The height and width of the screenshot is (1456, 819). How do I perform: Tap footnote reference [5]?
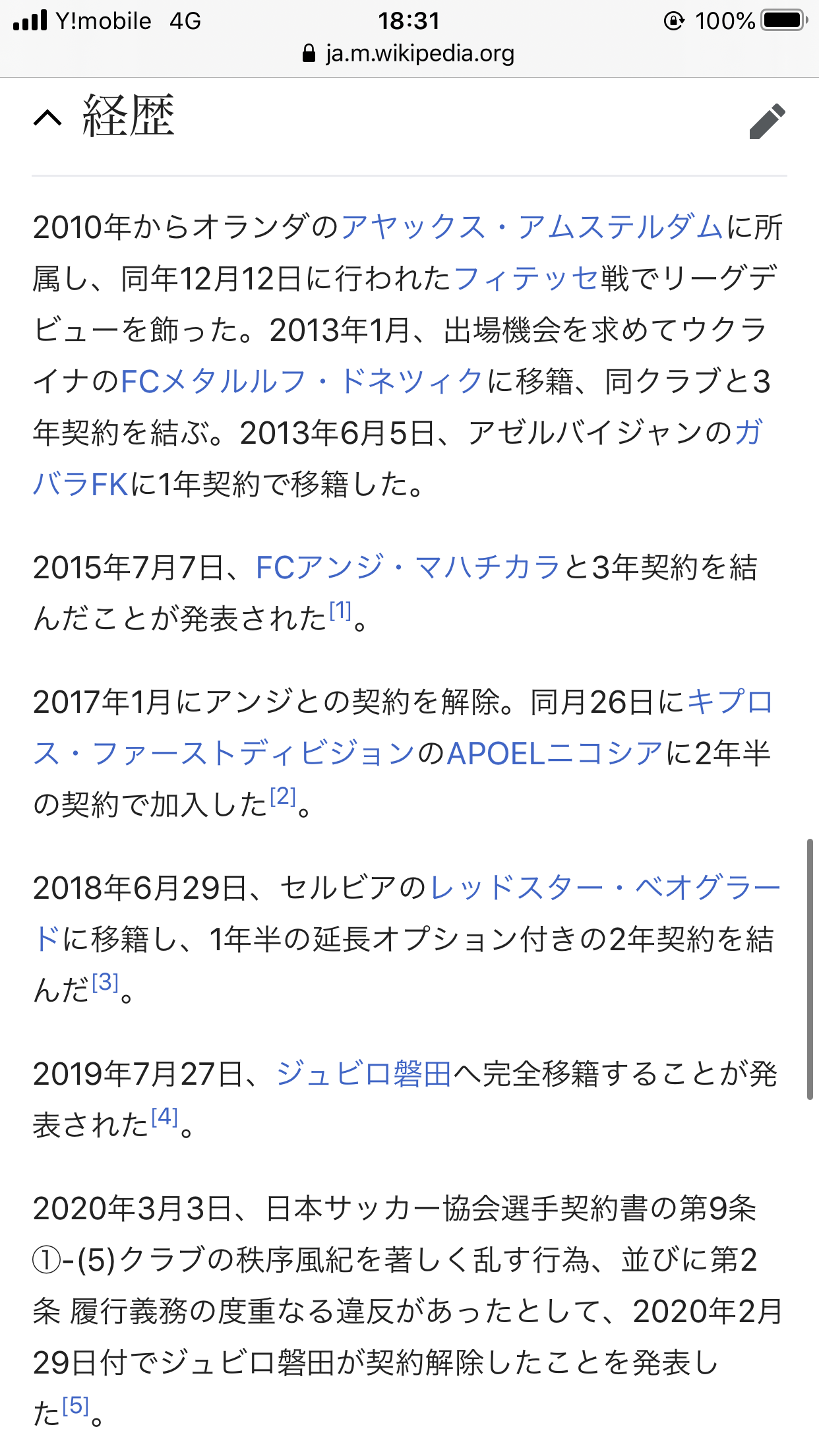click(75, 1407)
